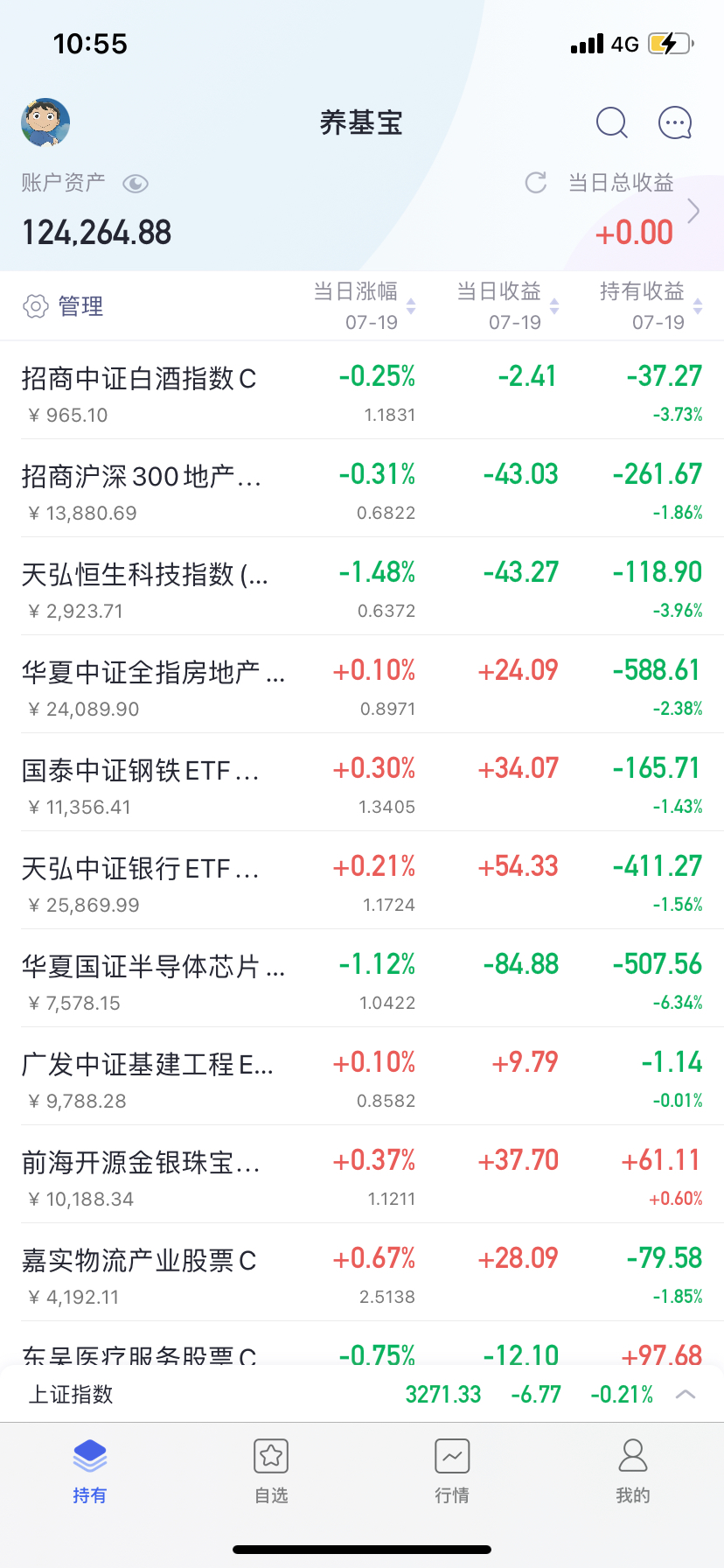
Task: Sort by 持有收益
Action: tap(651, 305)
